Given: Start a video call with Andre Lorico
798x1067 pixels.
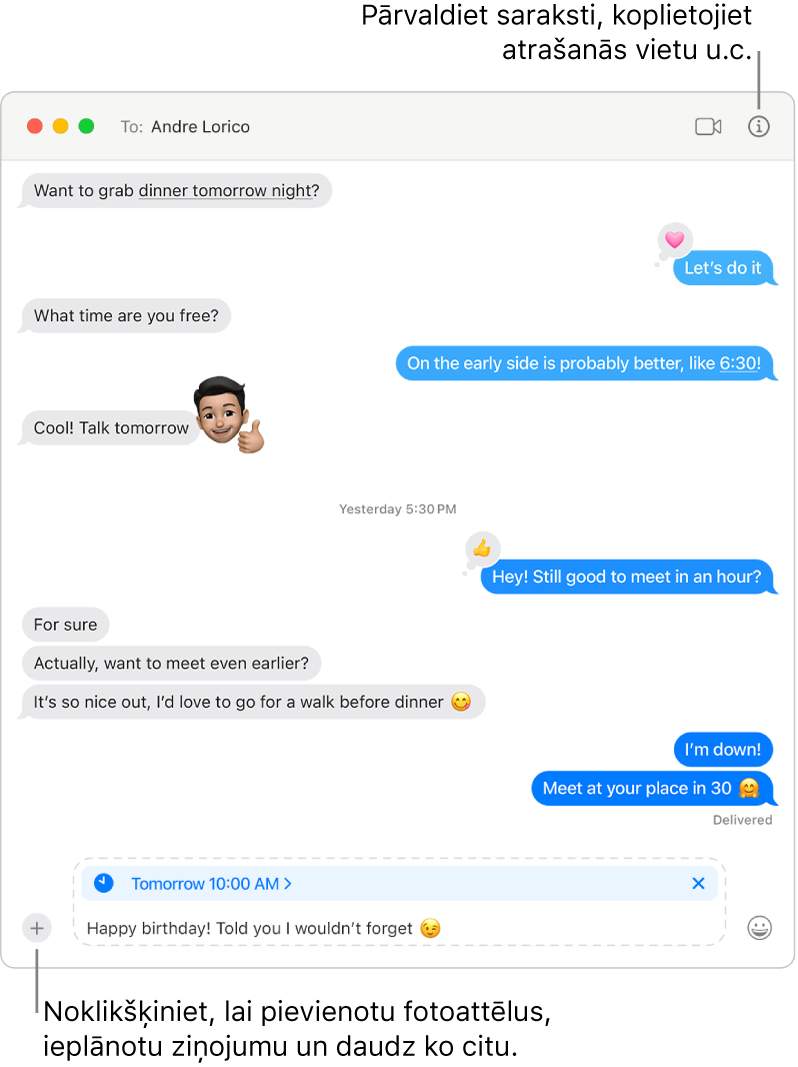Looking at the screenshot, I should [708, 127].
